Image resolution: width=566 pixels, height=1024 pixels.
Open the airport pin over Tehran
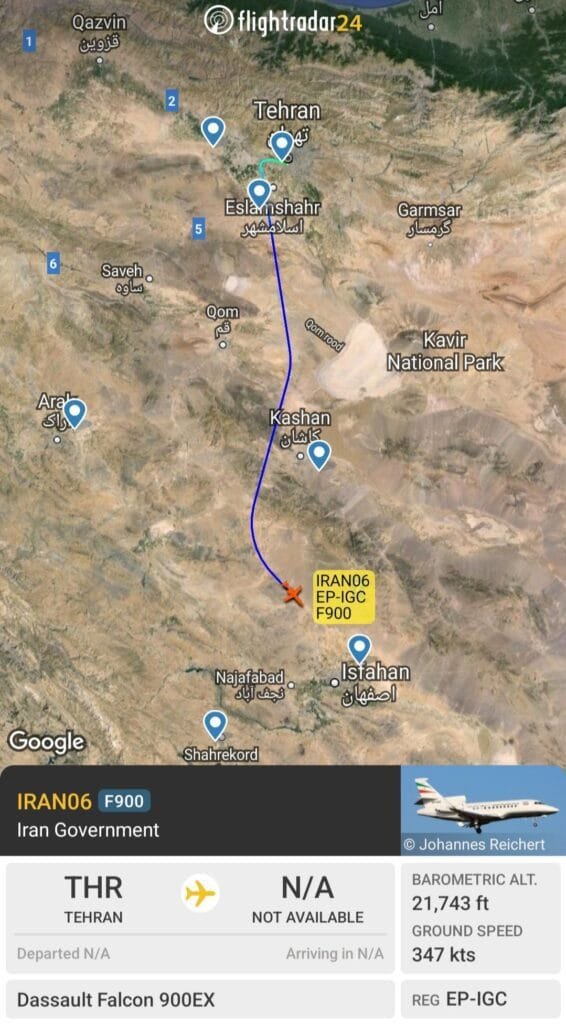[282, 146]
